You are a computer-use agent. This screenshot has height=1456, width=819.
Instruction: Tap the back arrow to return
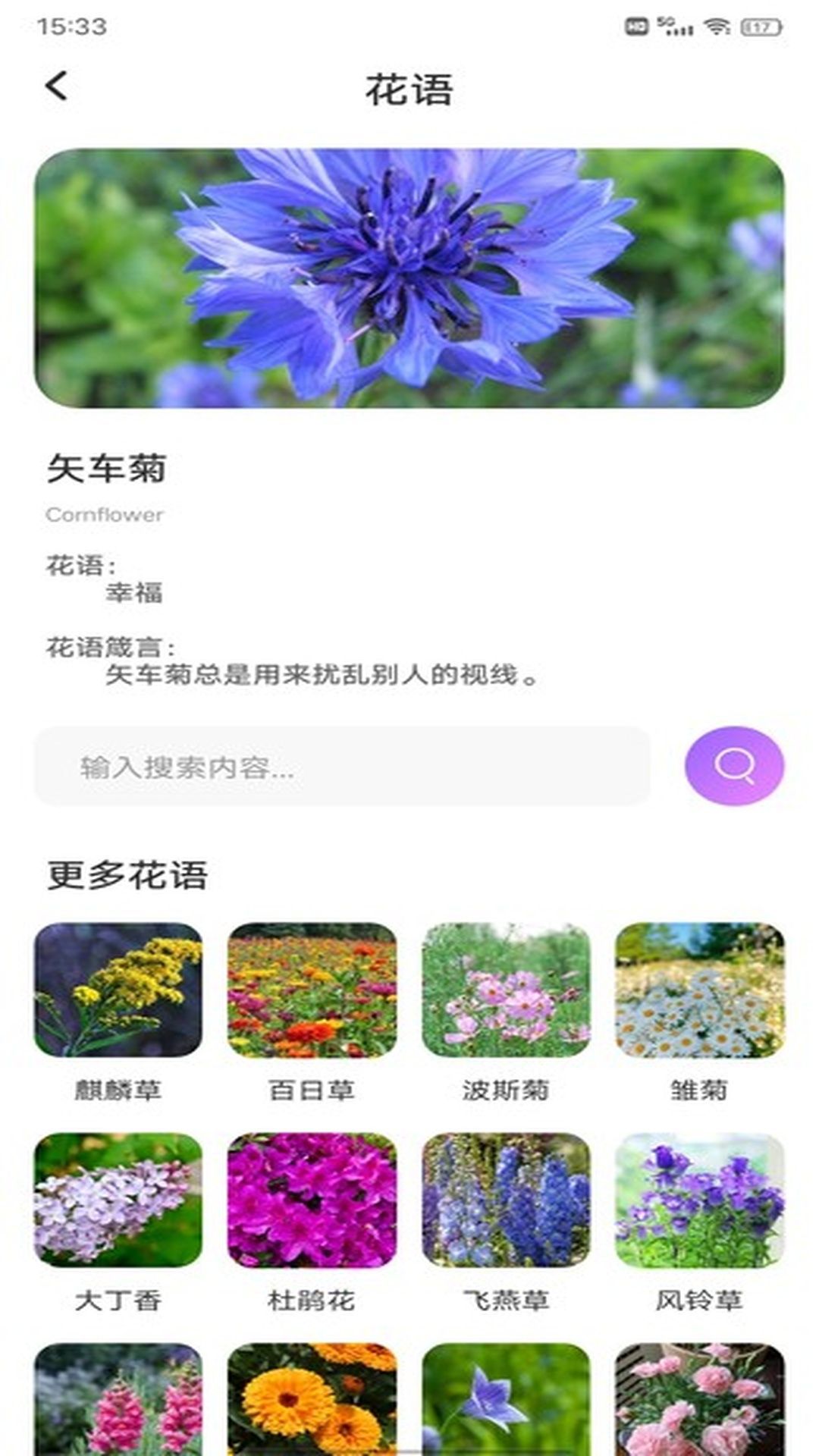pos(55,87)
